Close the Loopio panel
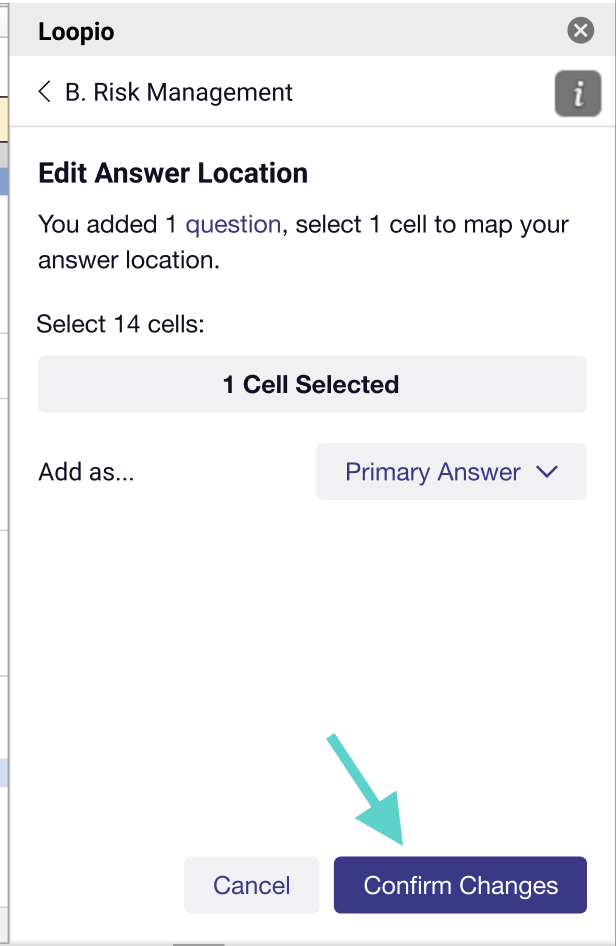The width and height of the screenshot is (616, 946). (581, 31)
